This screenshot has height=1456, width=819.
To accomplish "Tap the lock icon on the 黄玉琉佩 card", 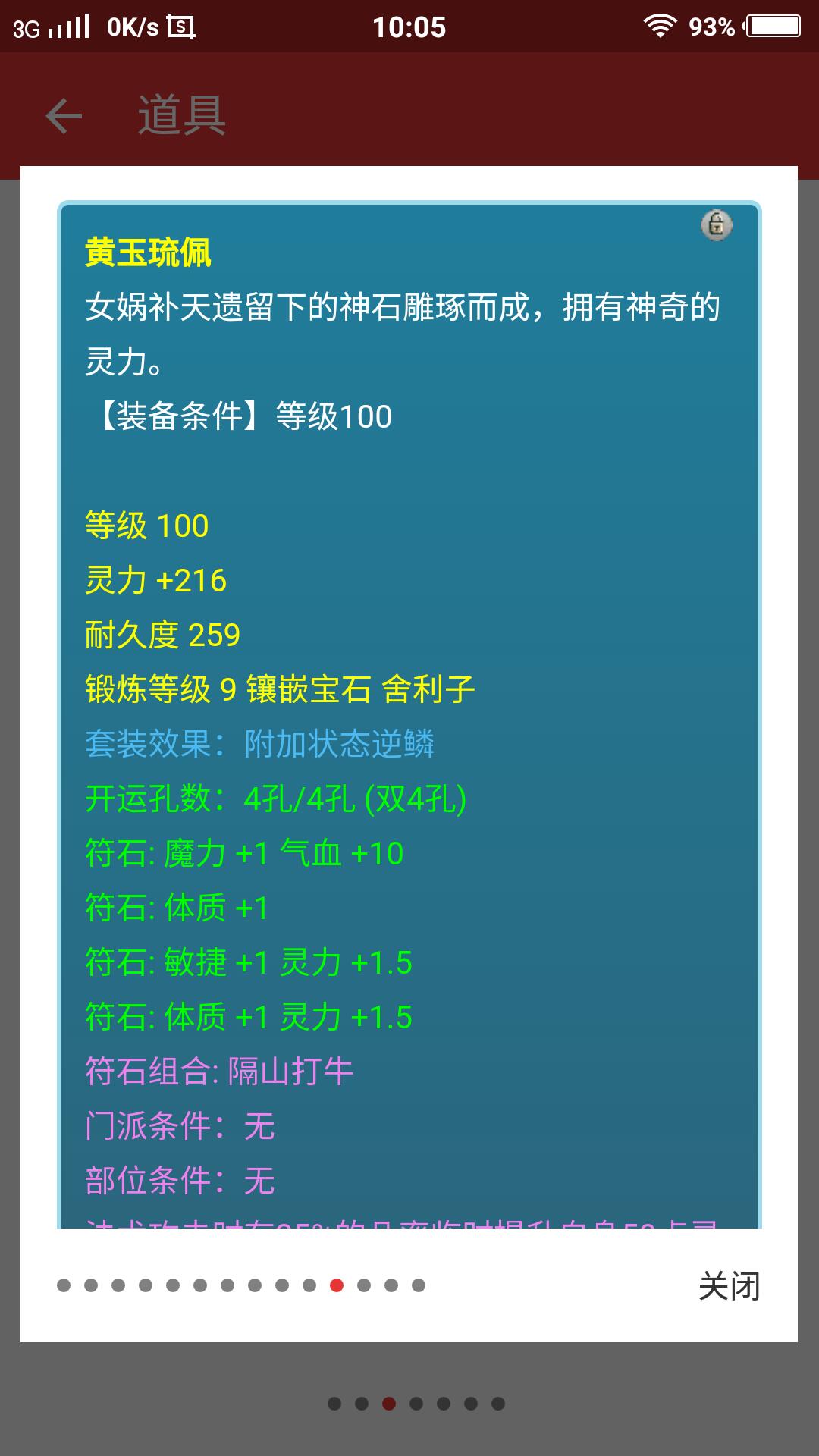I will (x=716, y=225).
